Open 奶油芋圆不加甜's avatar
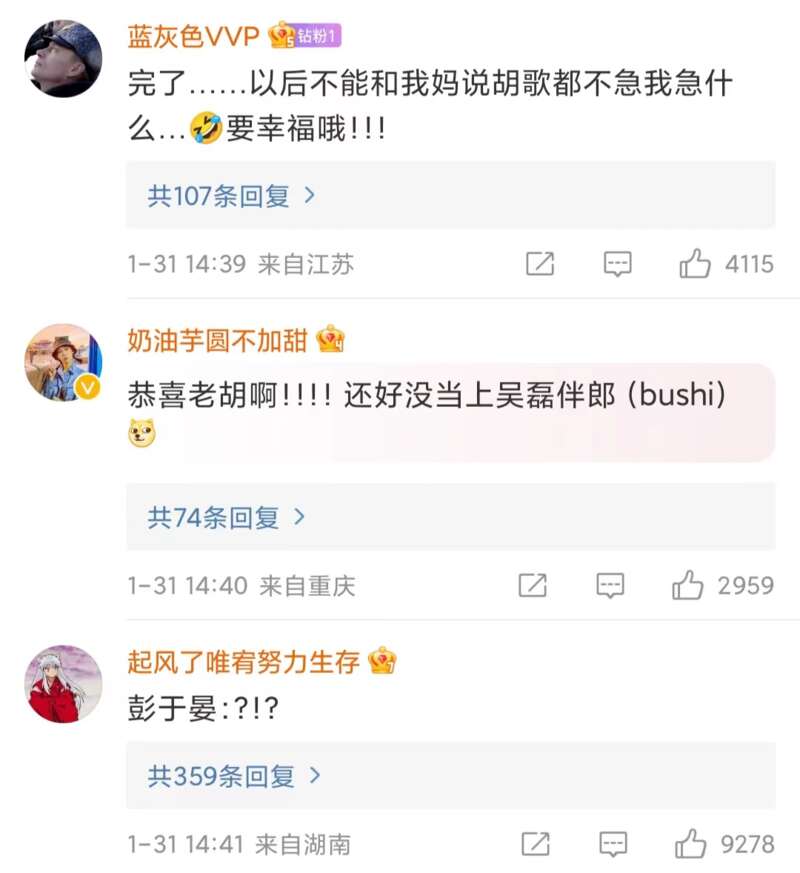Image resolution: width=800 pixels, height=873 pixels. coord(62,362)
